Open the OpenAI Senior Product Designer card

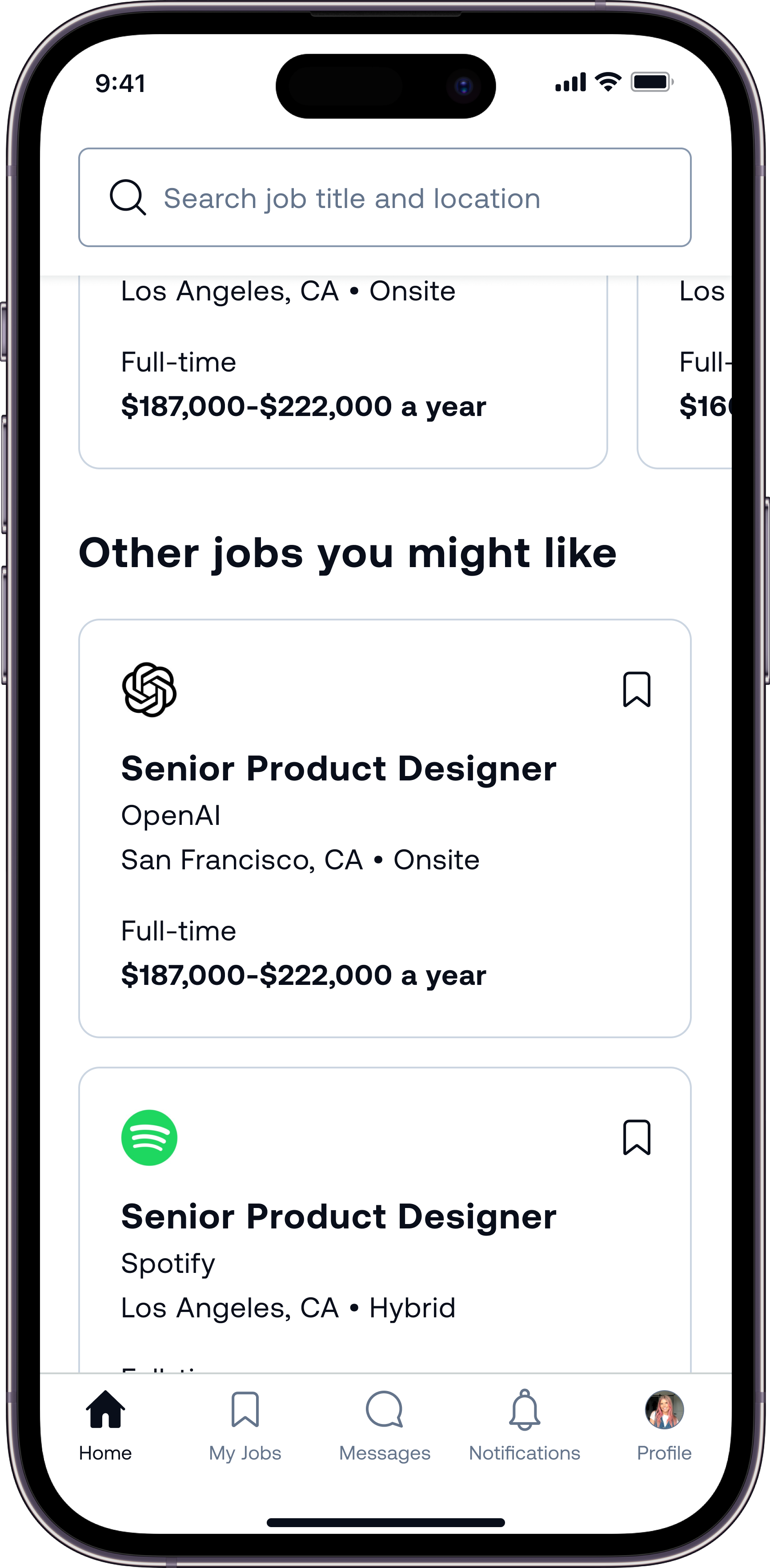pos(385,828)
